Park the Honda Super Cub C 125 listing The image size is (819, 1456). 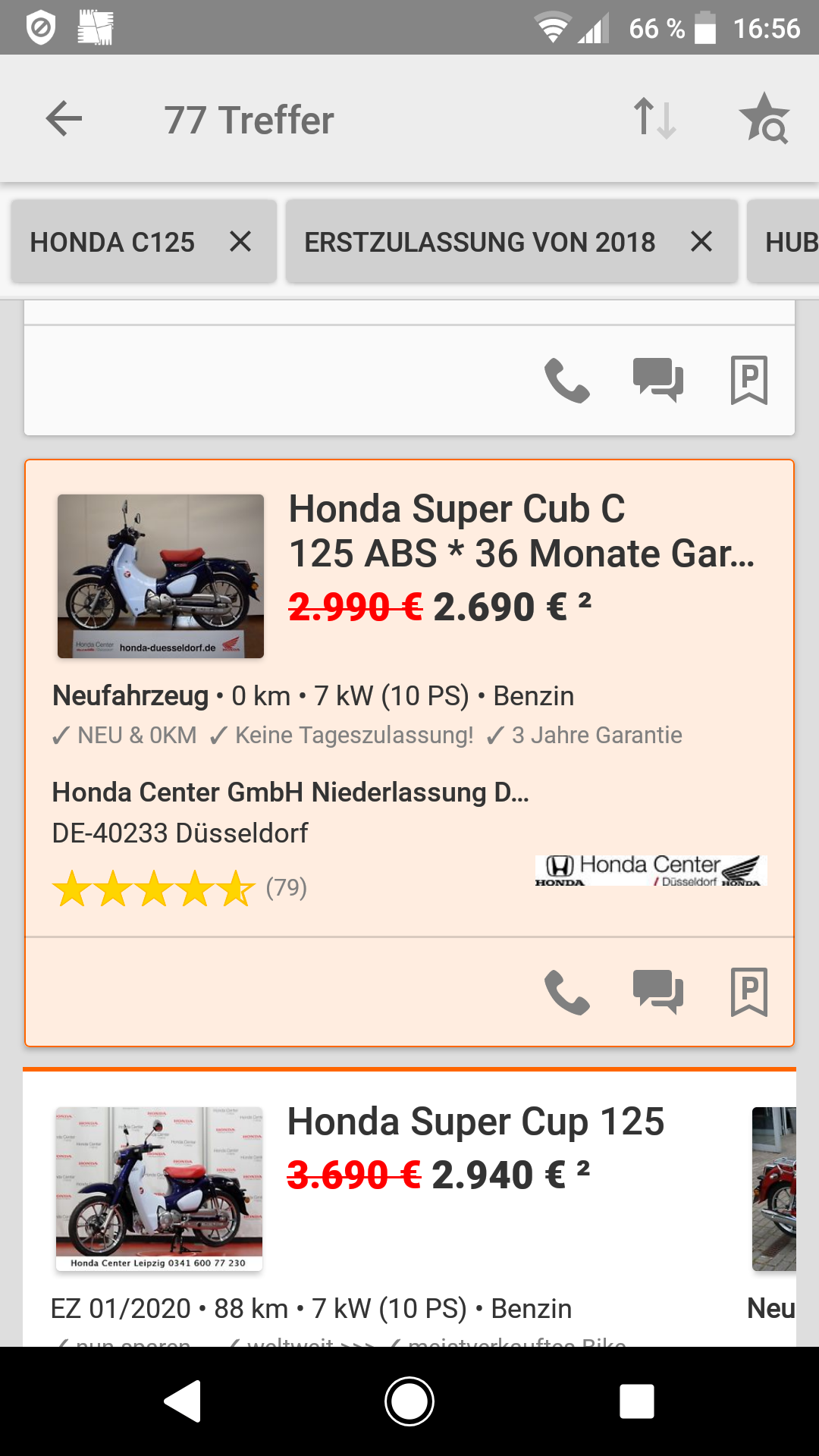[x=748, y=992]
